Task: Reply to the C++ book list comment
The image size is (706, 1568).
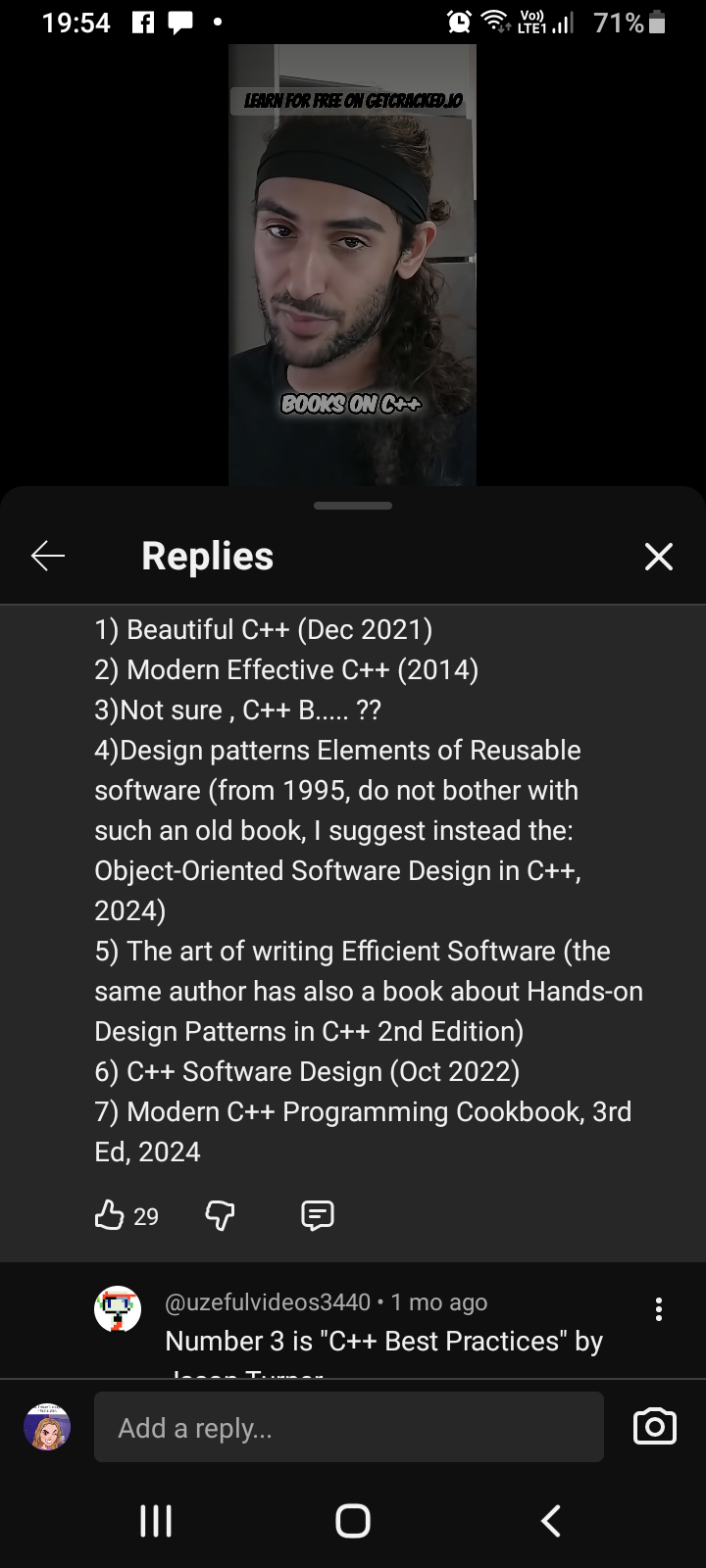Action: coord(317,1216)
